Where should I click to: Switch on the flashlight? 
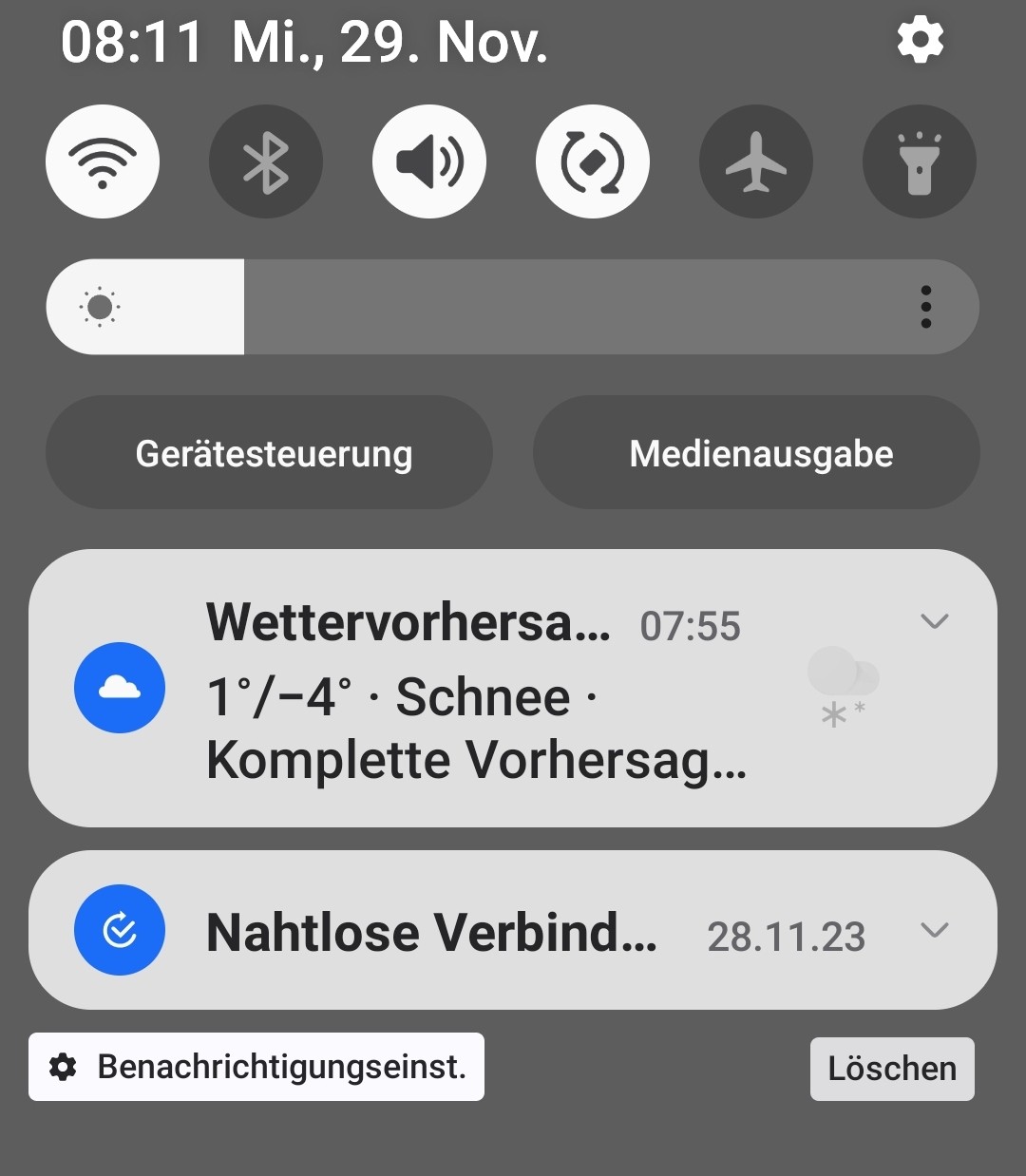pos(919,161)
